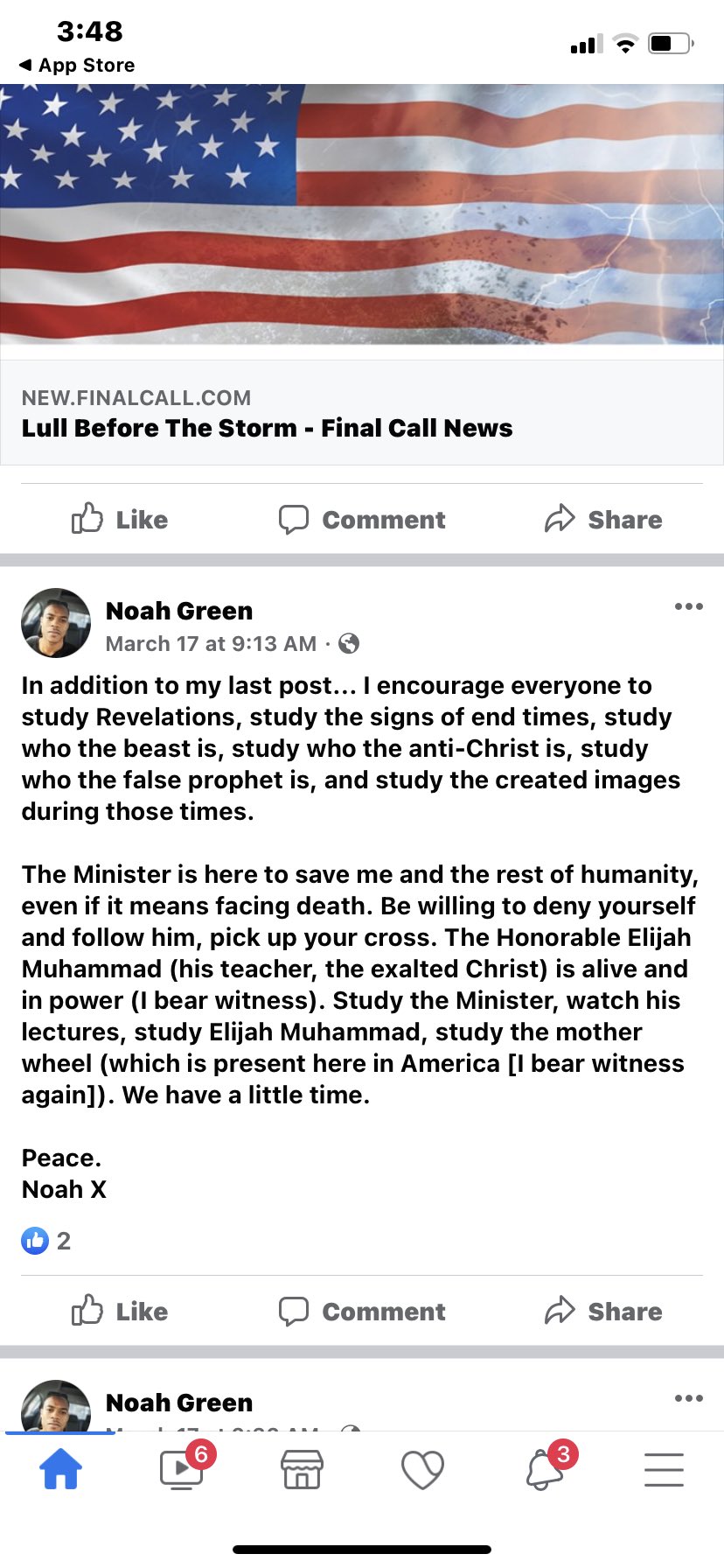Open options menu for the March 17 9:13 AM post
The image size is (724, 1568).
click(x=688, y=606)
